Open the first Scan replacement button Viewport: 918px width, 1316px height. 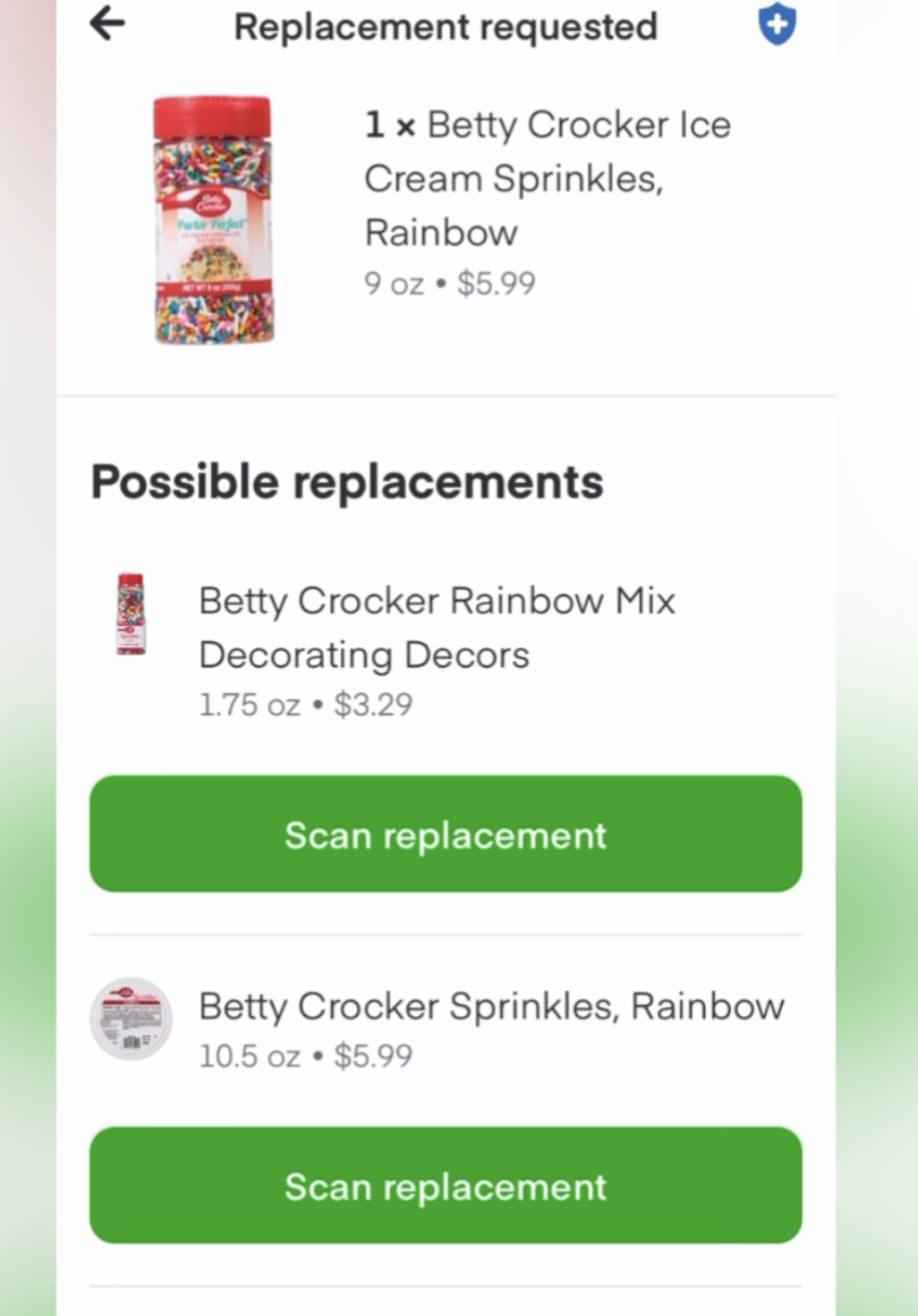445,834
